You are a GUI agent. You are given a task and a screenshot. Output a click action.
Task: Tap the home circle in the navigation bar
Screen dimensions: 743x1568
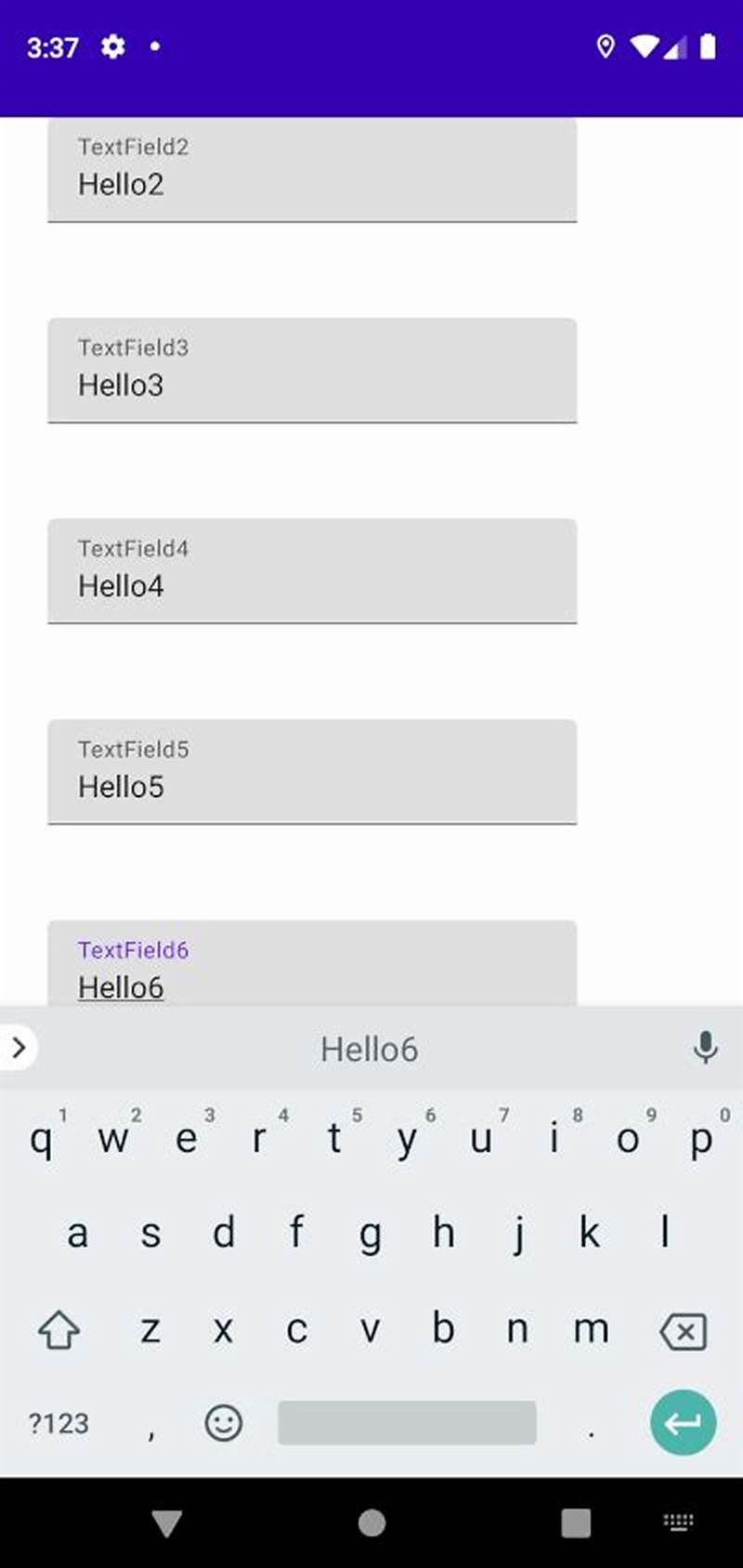pyautogui.click(x=371, y=1523)
